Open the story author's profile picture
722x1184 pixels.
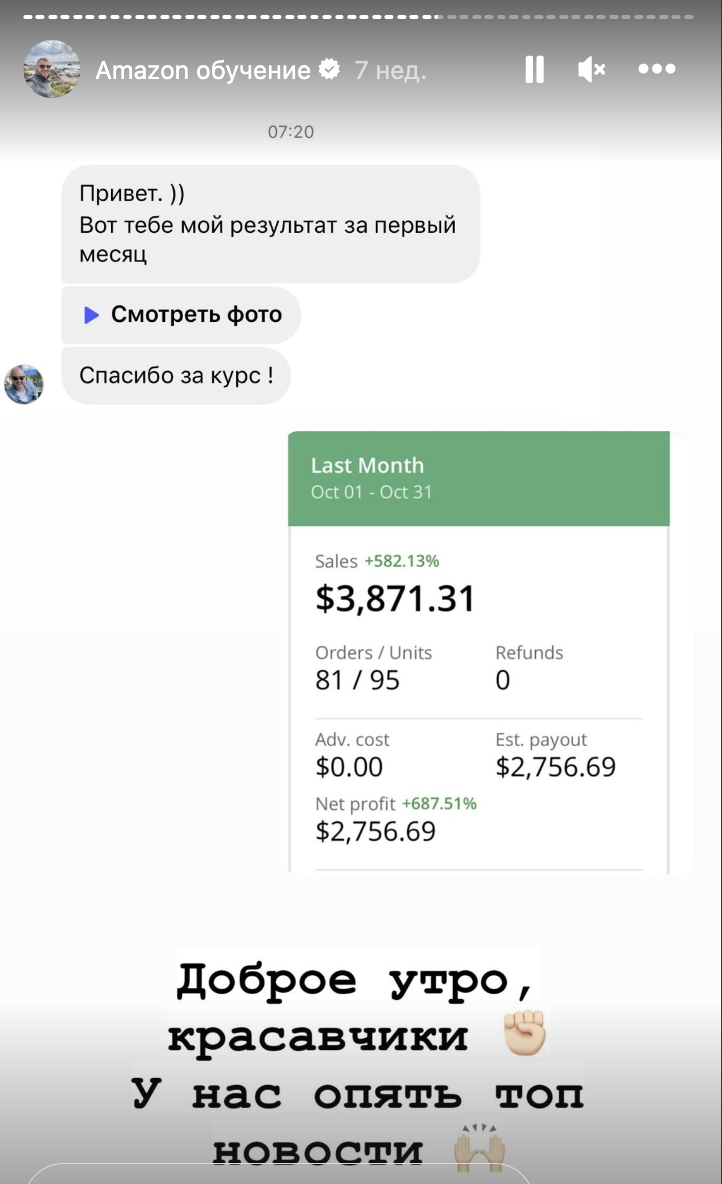52,69
